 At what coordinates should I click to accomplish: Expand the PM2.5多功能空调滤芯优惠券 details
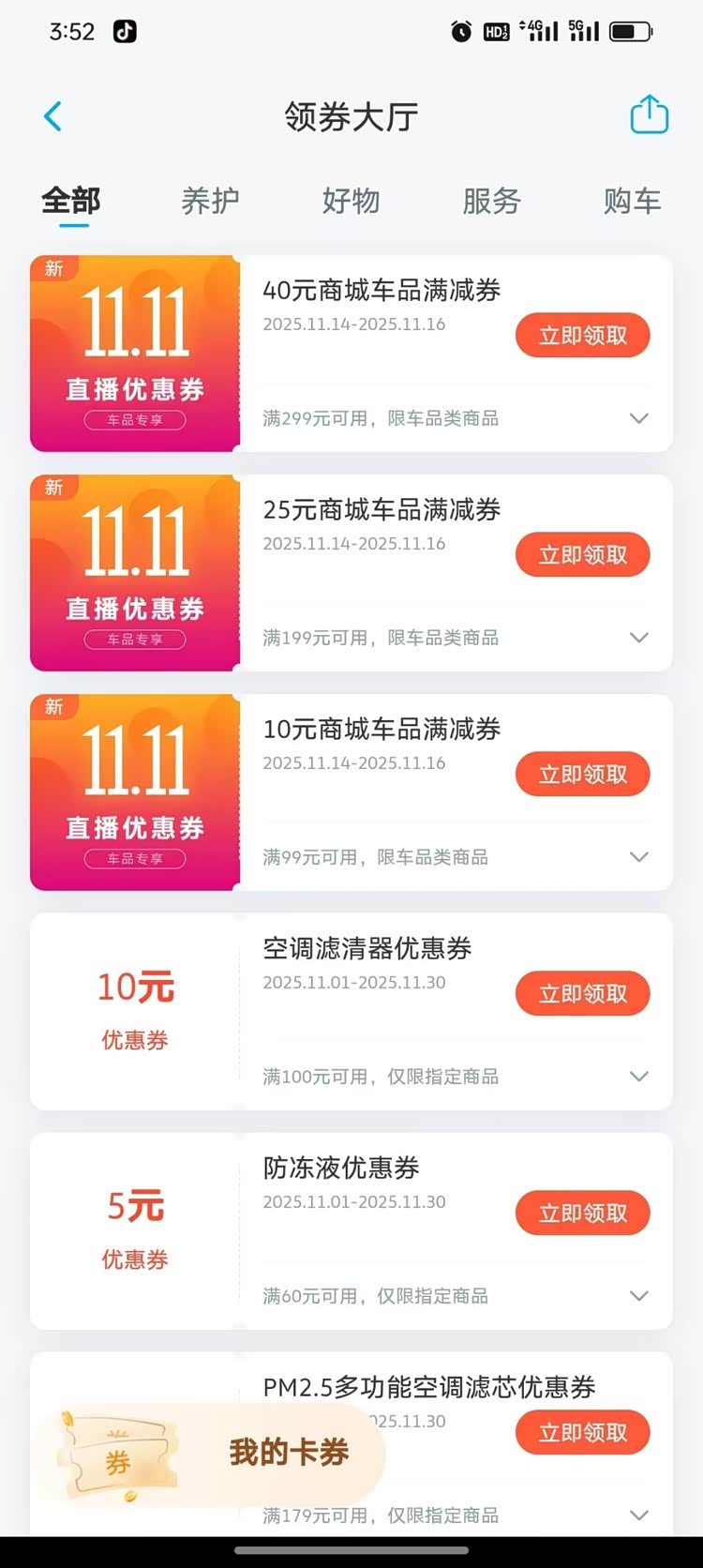click(639, 1515)
